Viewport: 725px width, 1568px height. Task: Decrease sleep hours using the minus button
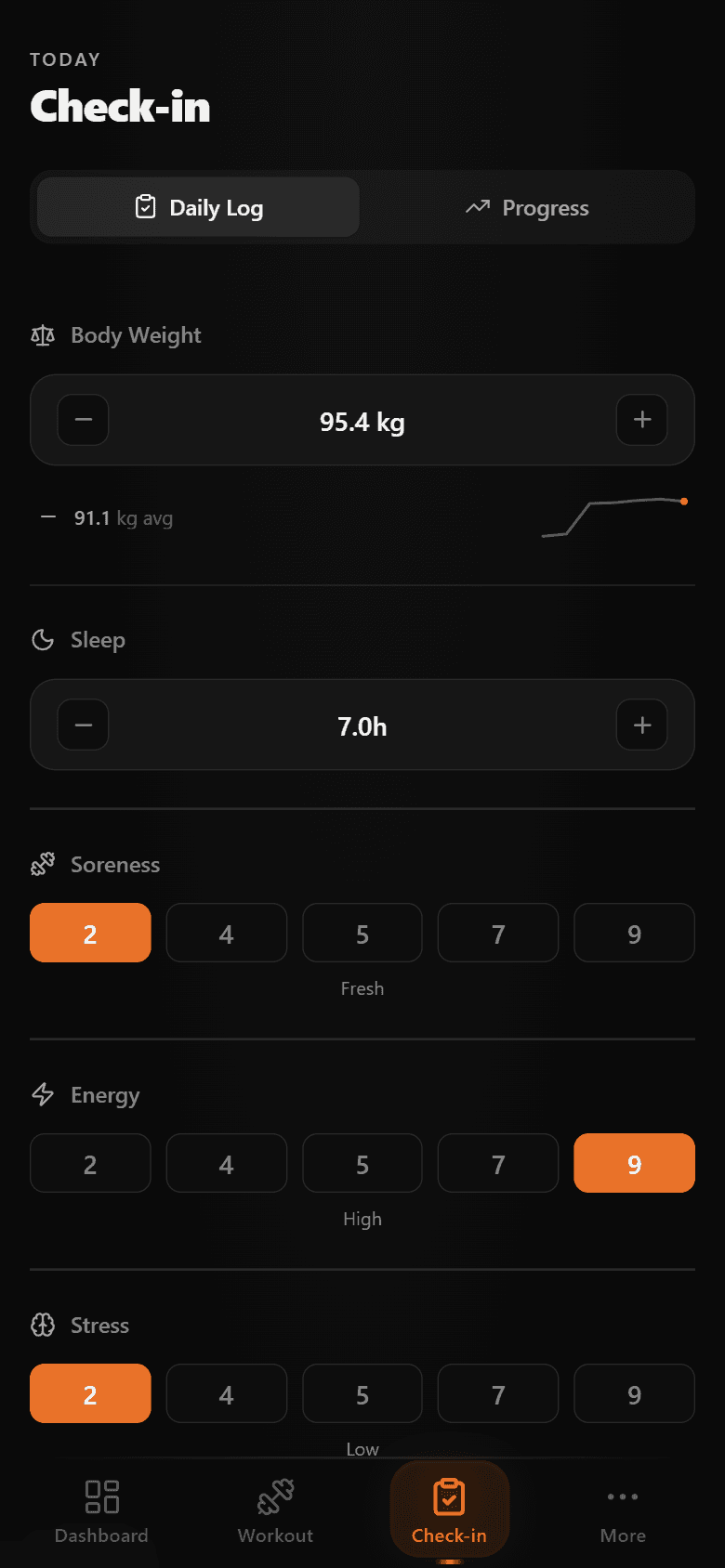coord(83,725)
